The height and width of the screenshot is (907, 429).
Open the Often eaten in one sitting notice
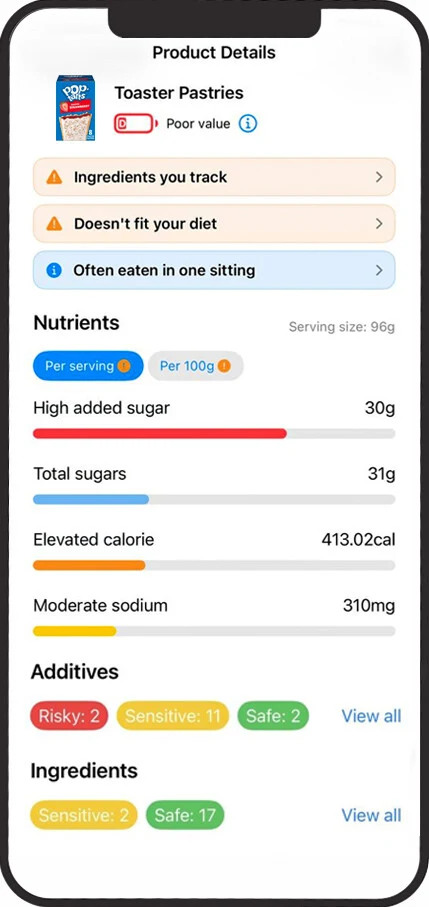click(x=214, y=270)
